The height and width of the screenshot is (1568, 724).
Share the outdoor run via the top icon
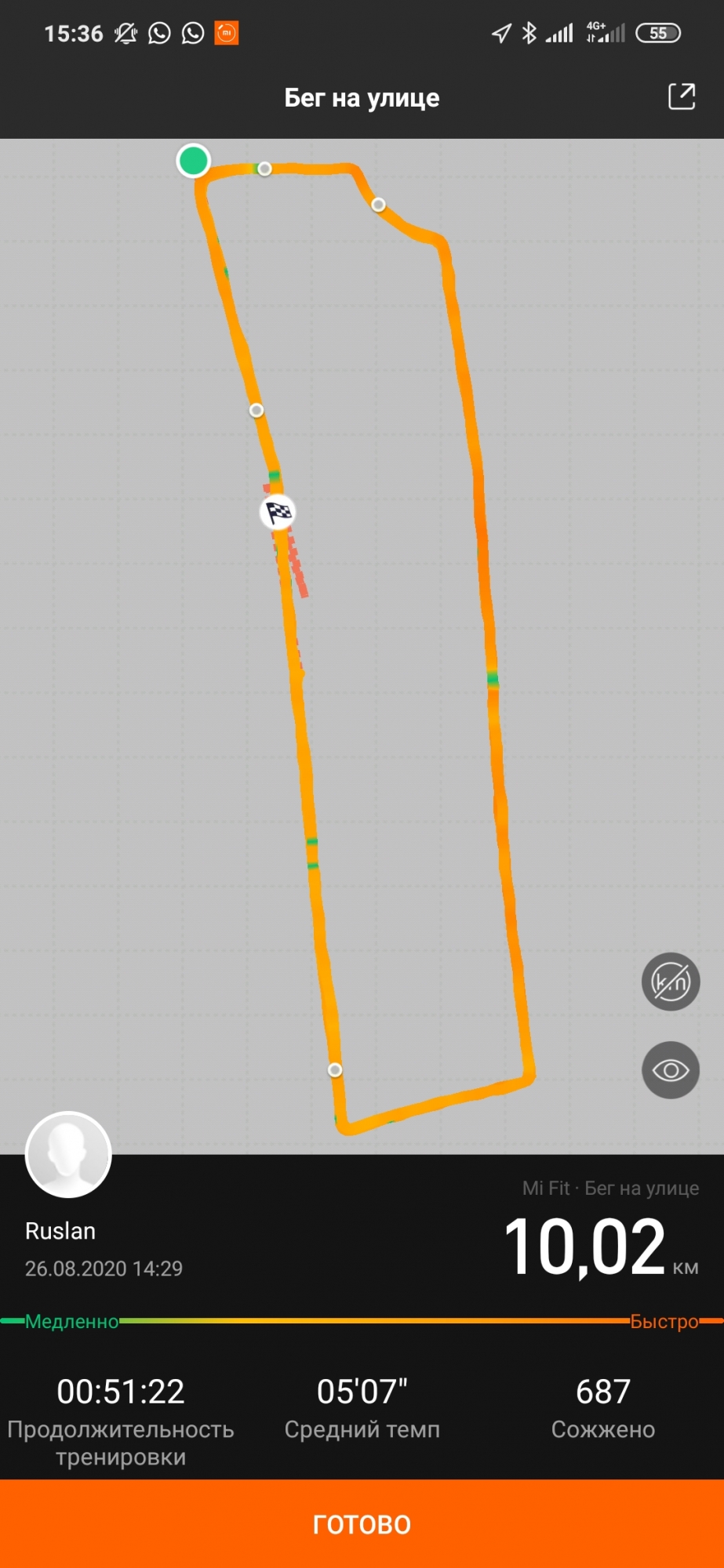tap(681, 97)
